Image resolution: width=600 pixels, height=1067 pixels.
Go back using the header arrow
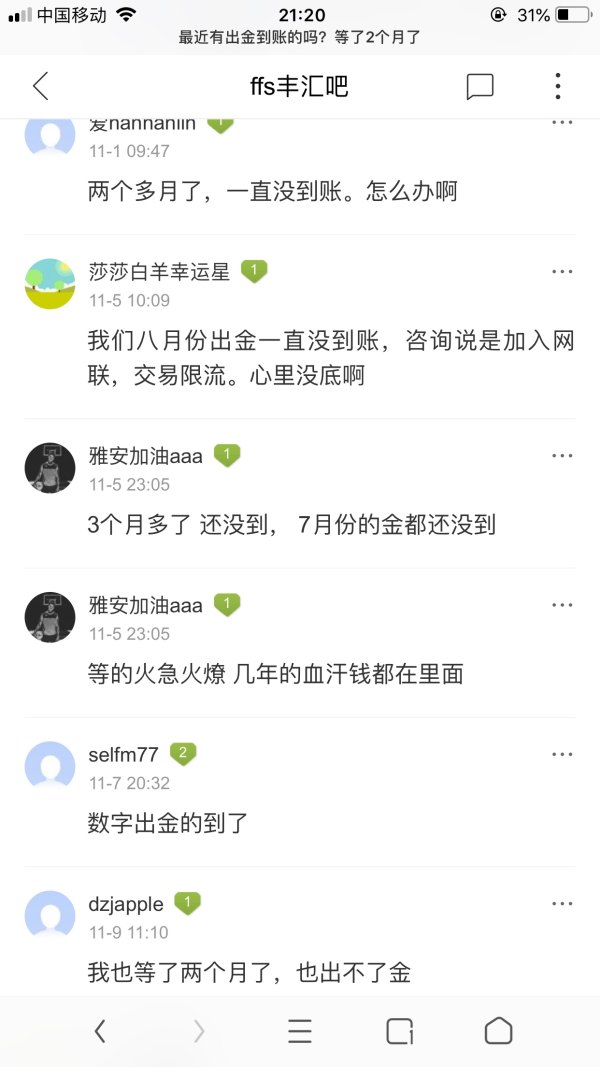pyautogui.click(x=40, y=86)
